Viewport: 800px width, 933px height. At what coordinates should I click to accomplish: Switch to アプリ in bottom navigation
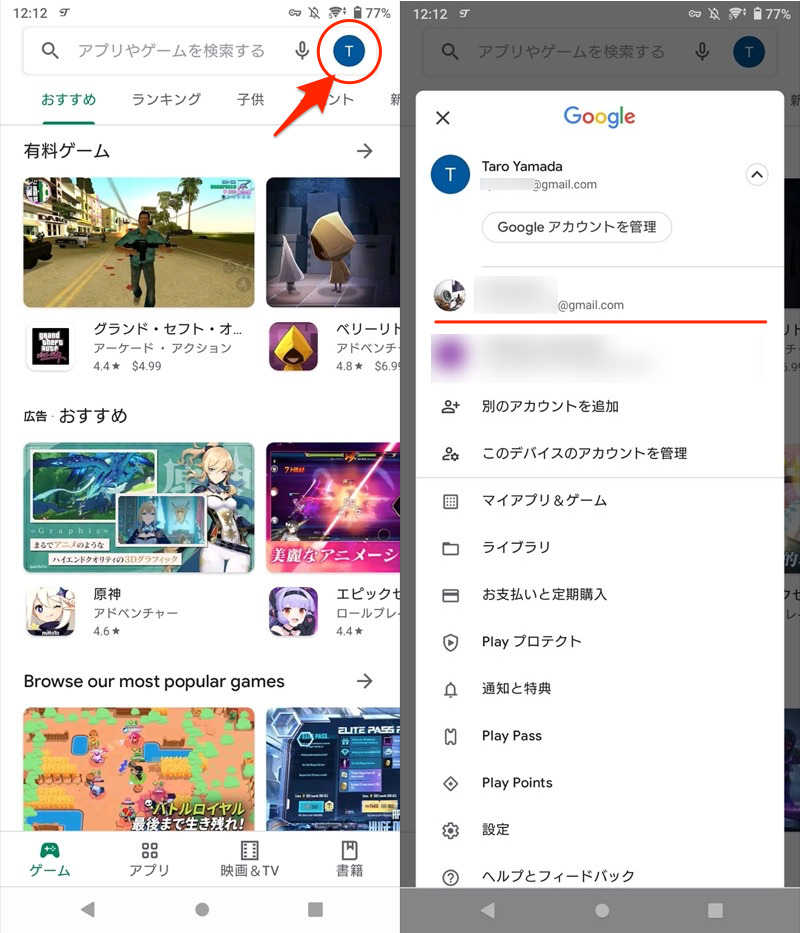150,858
